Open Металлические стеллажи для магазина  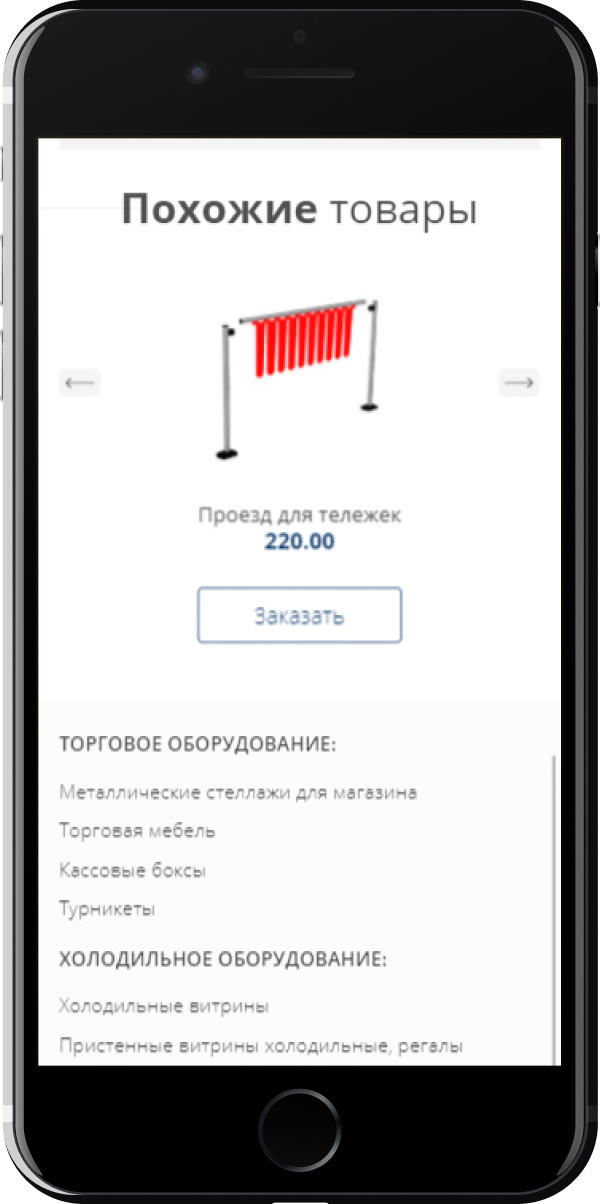(238, 793)
